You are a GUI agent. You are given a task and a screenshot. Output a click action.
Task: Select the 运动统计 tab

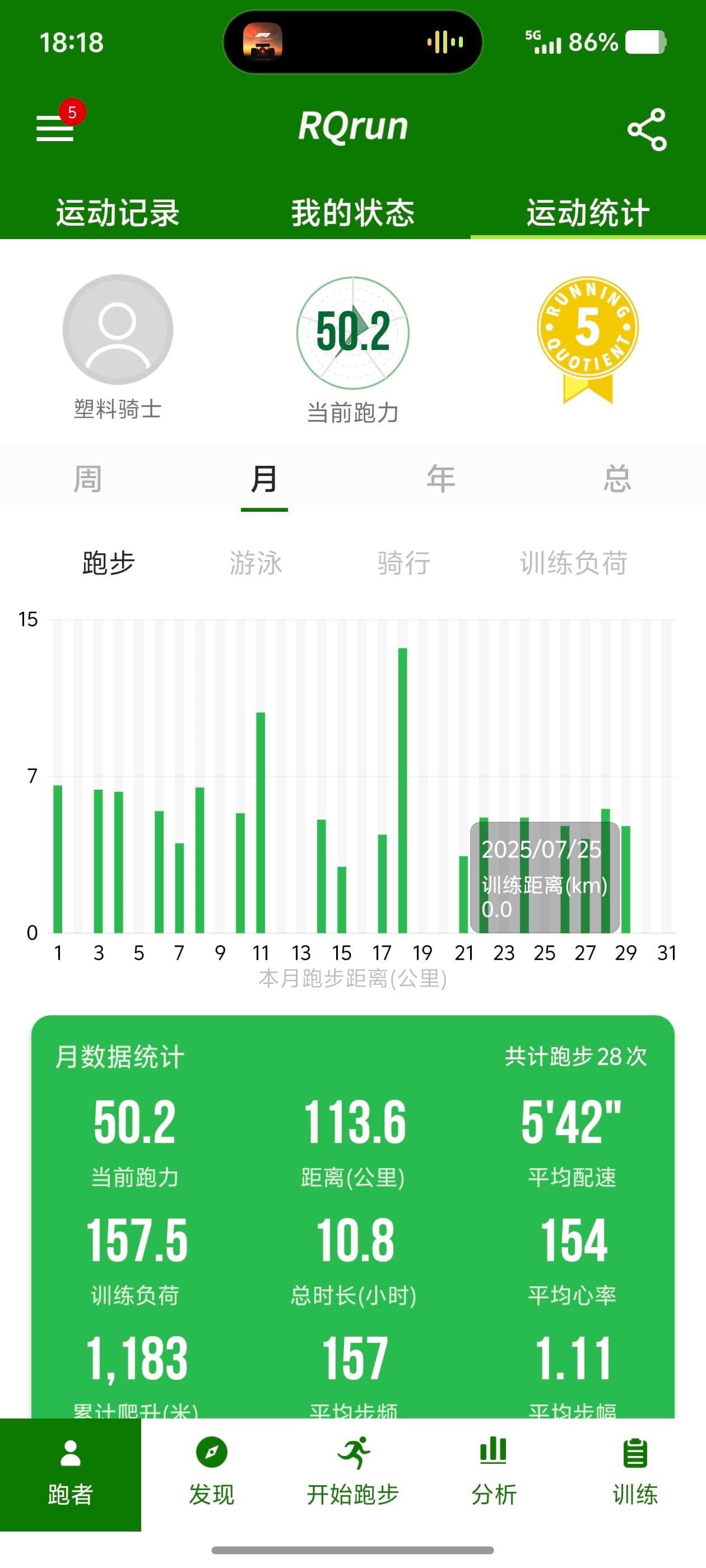coord(588,212)
